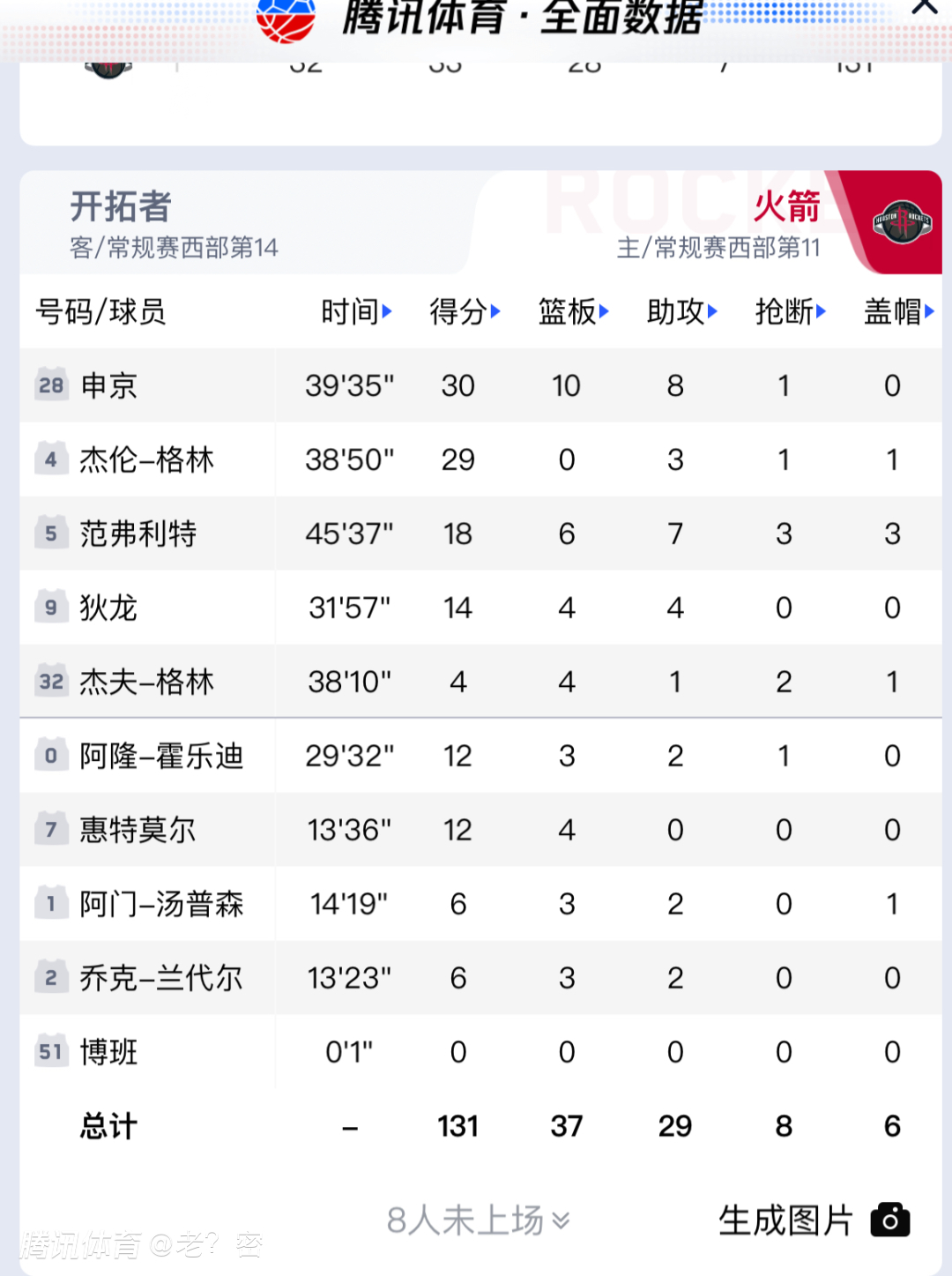Sort players by 盖帽
This screenshot has height=1276, width=952.
click(x=898, y=312)
